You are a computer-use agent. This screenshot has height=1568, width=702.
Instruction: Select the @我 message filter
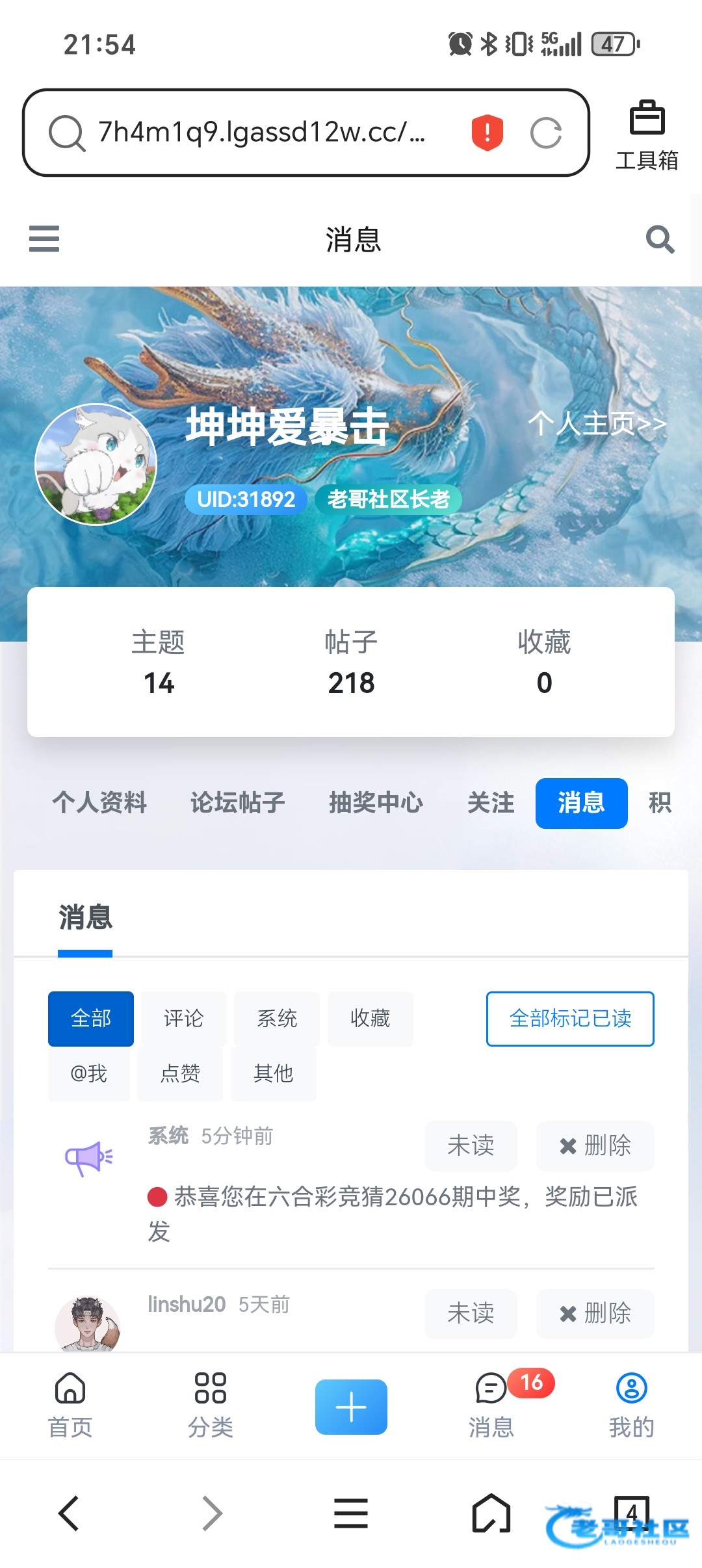[89, 1073]
